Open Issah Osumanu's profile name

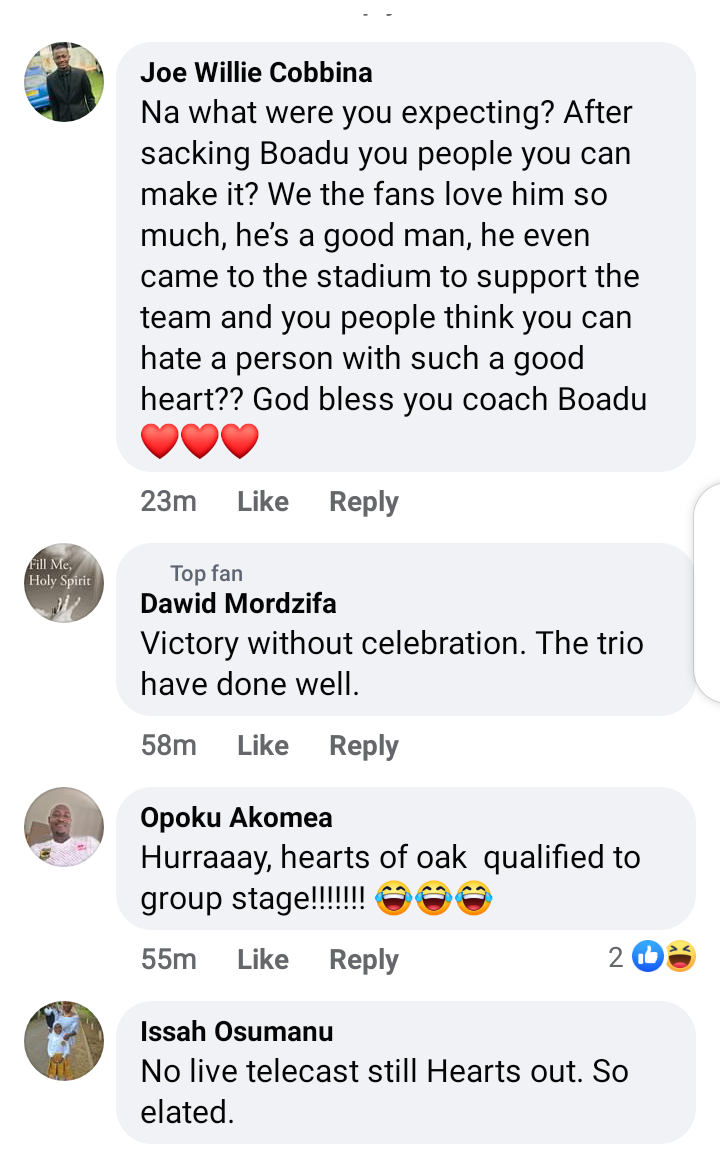[x=237, y=1032]
